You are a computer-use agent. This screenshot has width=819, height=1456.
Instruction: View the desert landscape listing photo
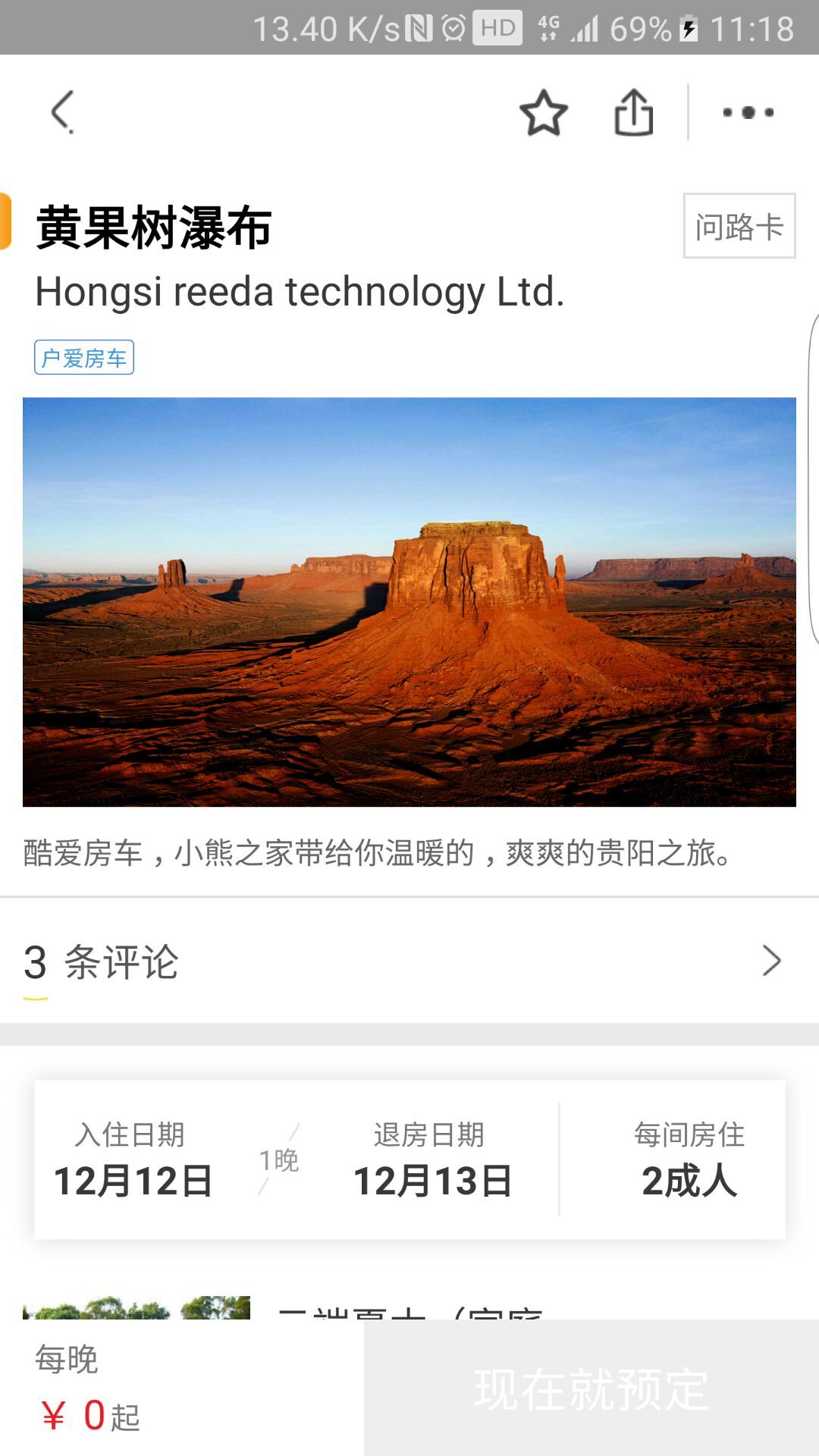[x=409, y=601]
